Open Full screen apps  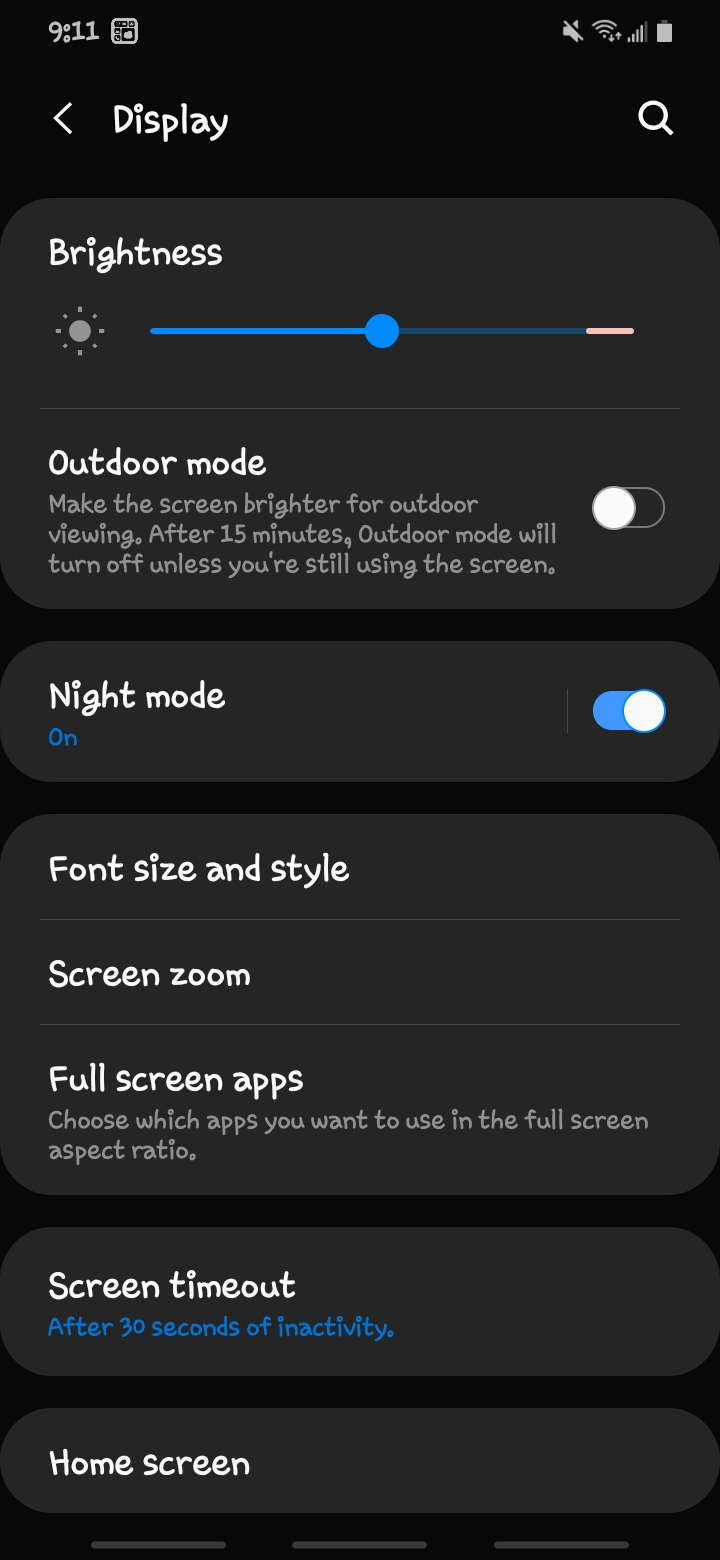(x=360, y=1110)
